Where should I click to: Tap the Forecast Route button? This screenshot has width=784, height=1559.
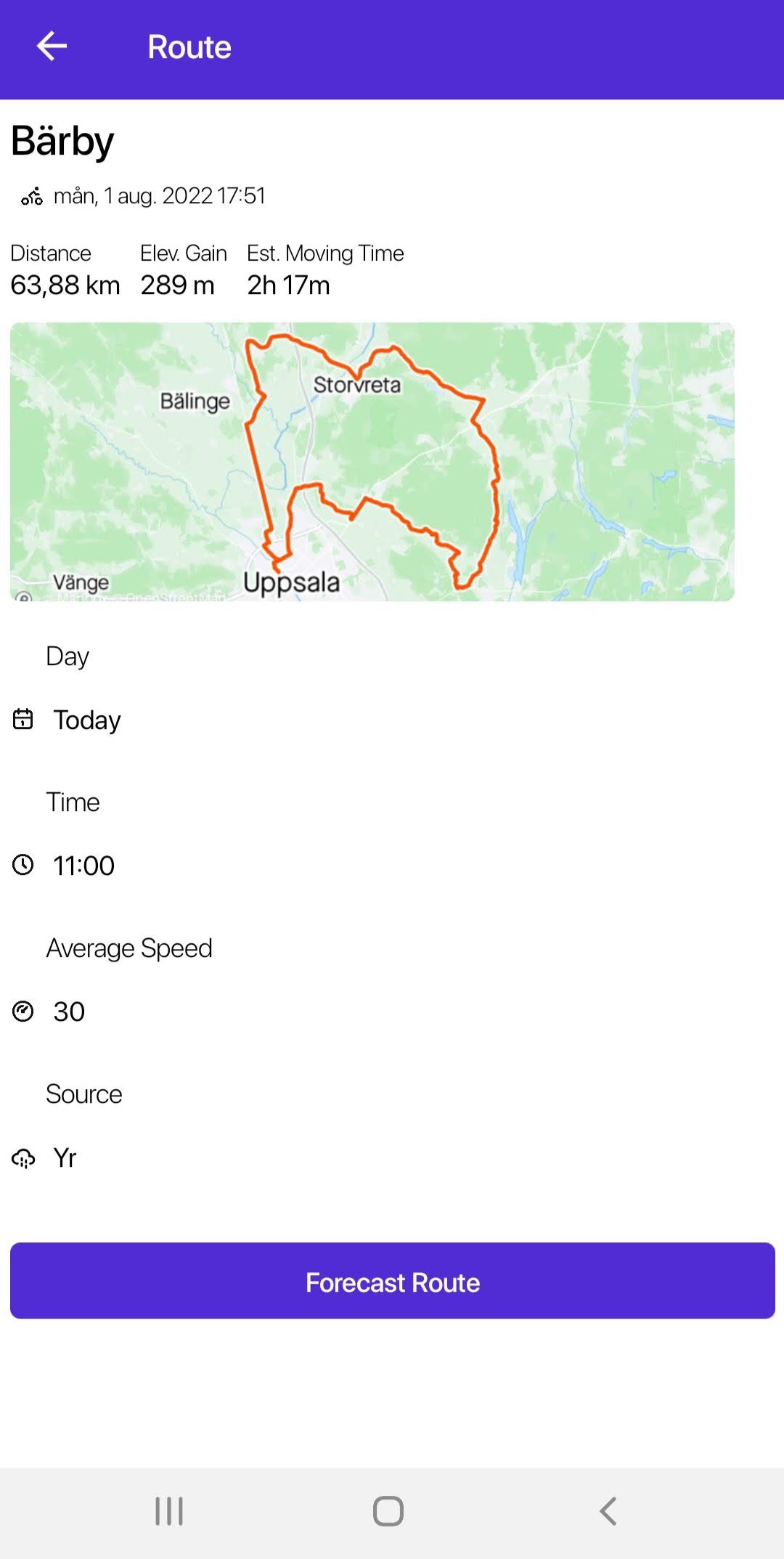(x=392, y=1282)
